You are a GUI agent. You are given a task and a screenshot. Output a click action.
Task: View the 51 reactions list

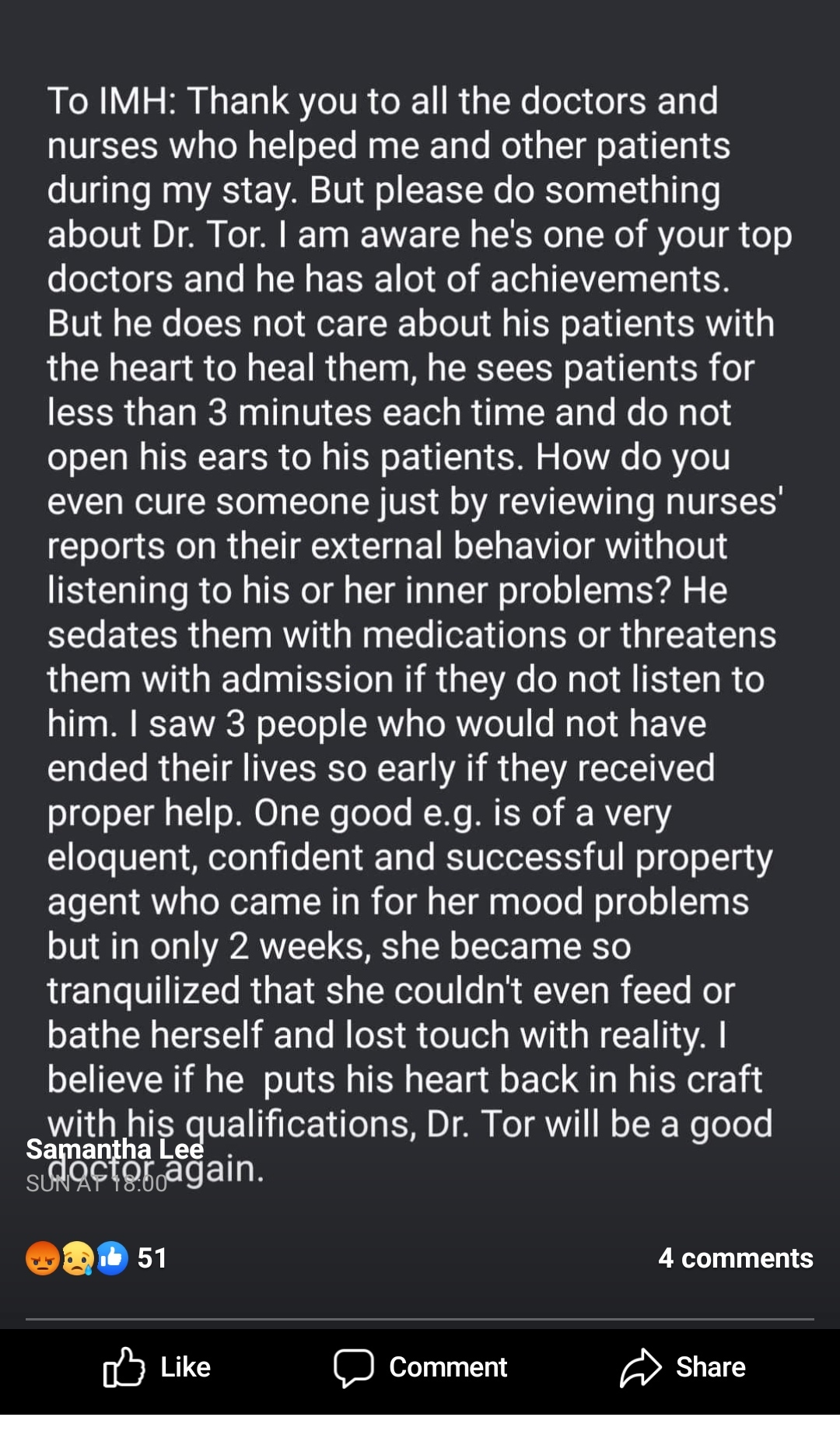97,1258
